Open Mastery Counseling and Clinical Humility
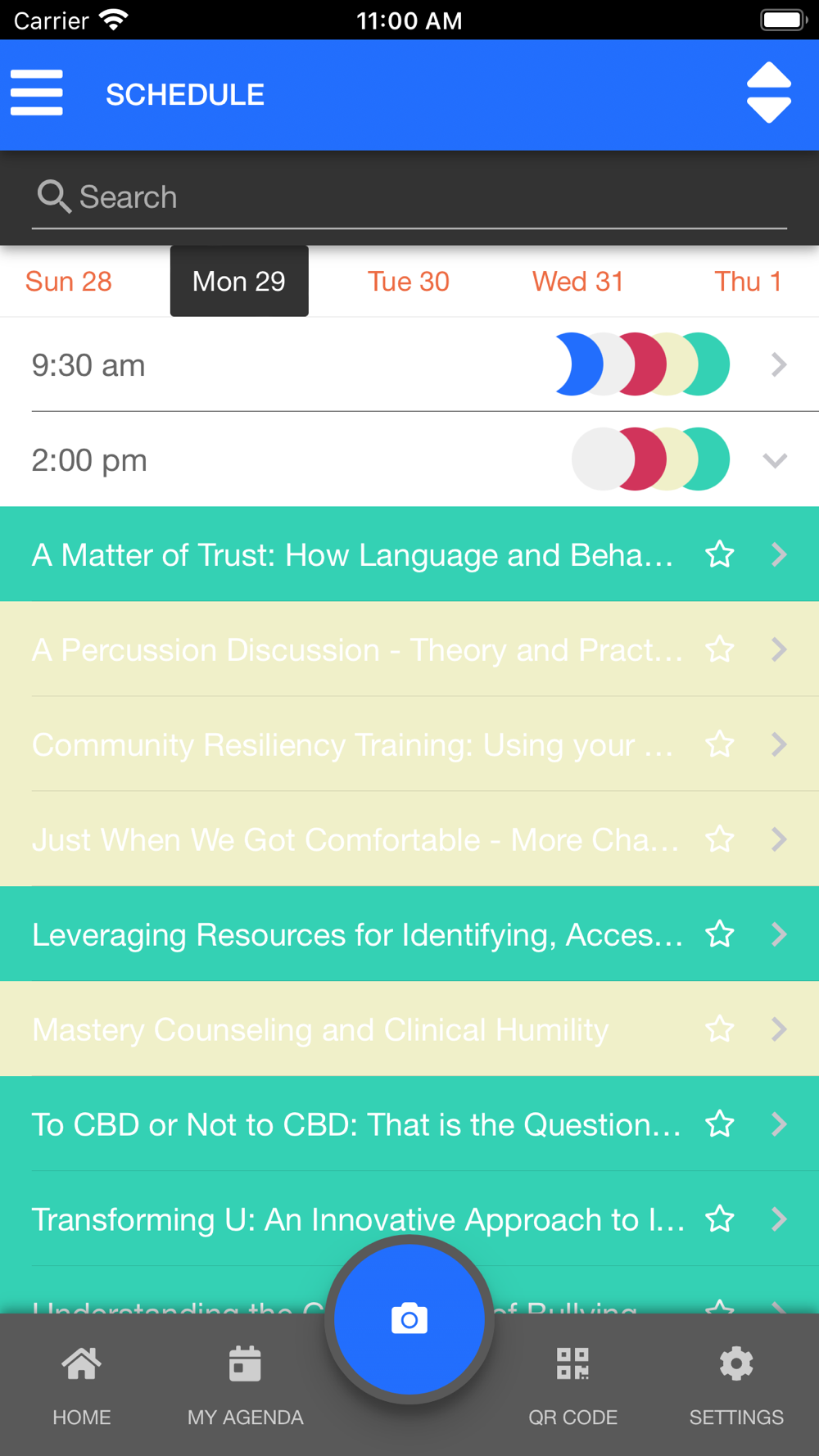Image resolution: width=819 pixels, height=1456 pixels. pos(409,1029)
